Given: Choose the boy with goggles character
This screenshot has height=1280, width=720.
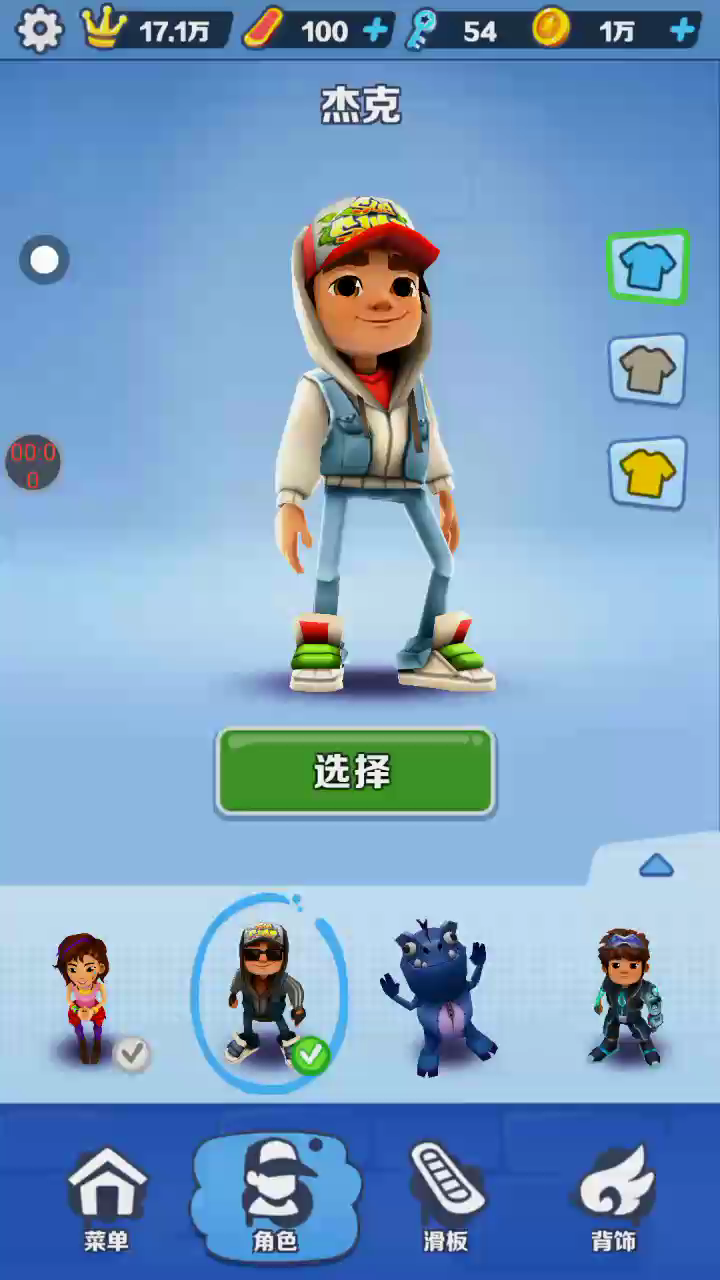Looking at the screenshot, I should click(x=626, y=995).
